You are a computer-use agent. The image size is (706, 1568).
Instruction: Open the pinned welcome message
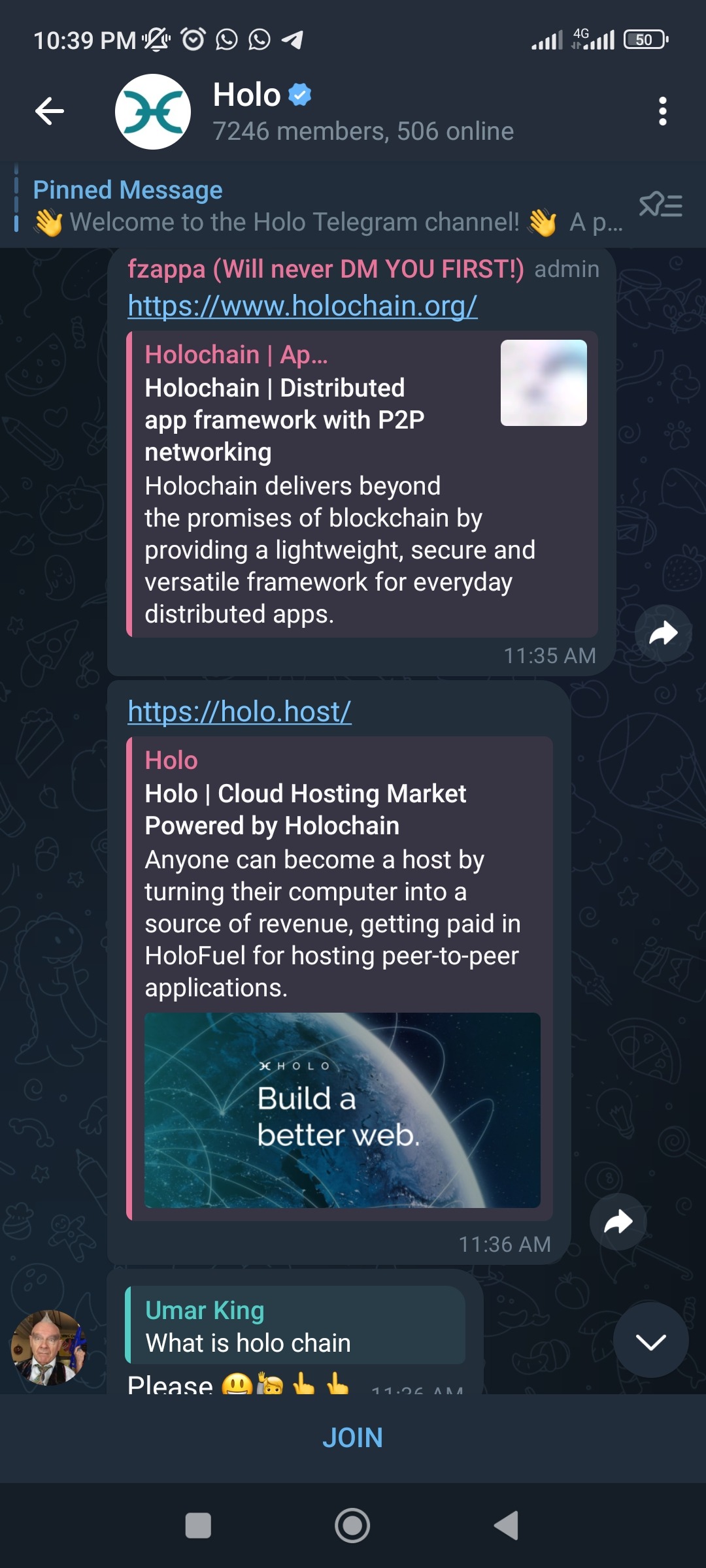click(x=314, y=207)
